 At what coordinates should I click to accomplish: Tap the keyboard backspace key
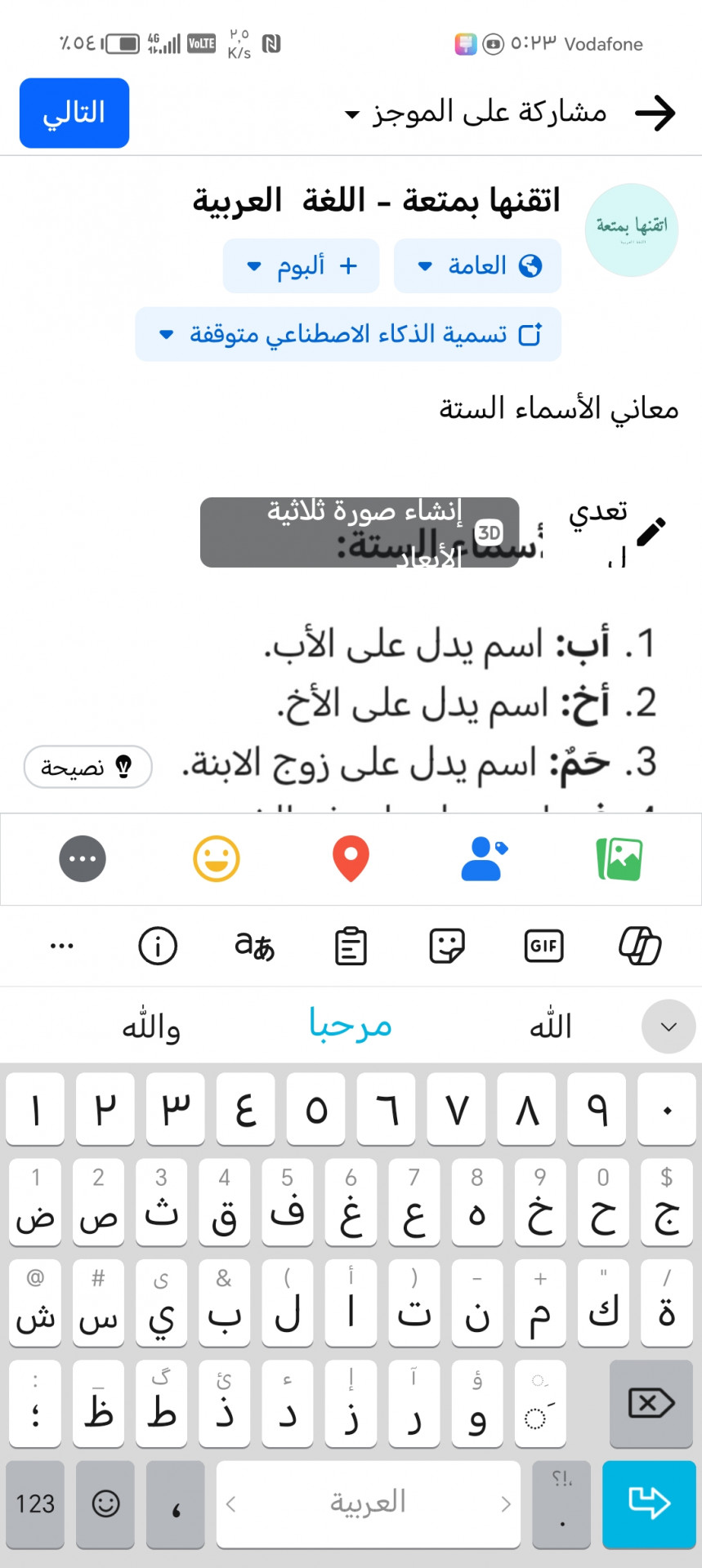pyautogui.click(x=651, y=1404)
